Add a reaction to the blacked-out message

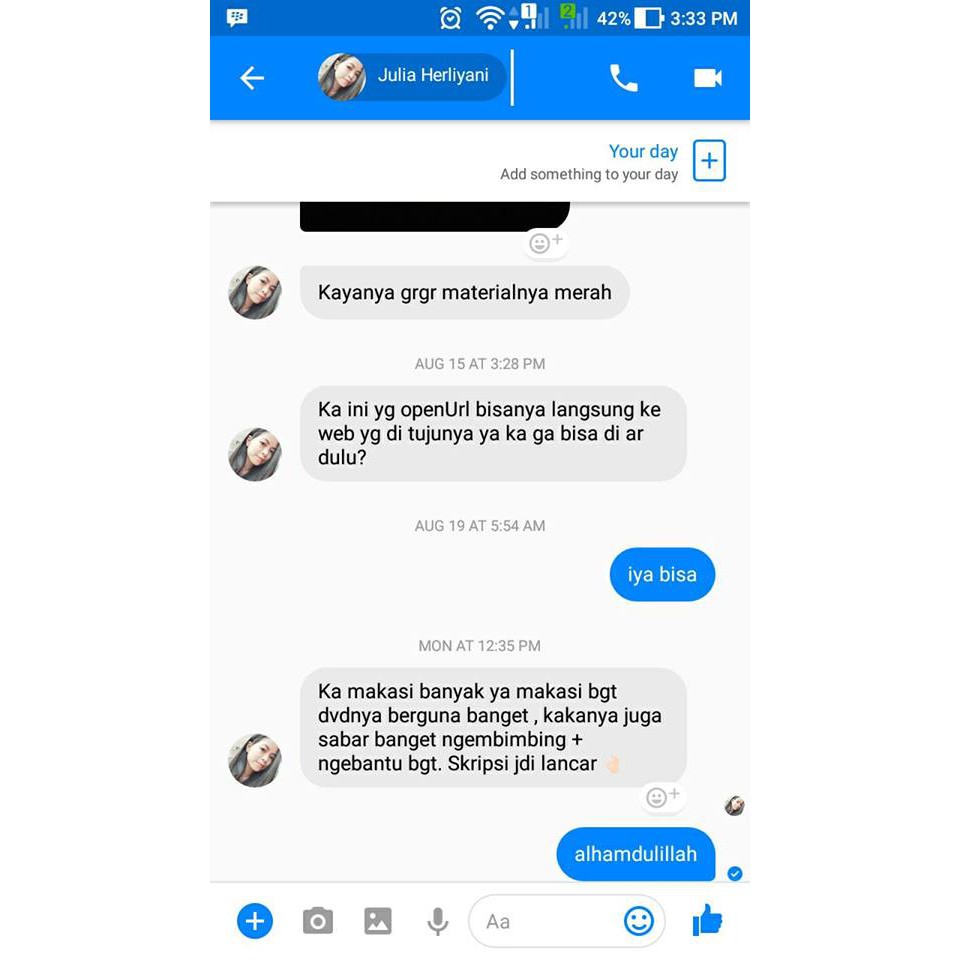coord(545,243)
